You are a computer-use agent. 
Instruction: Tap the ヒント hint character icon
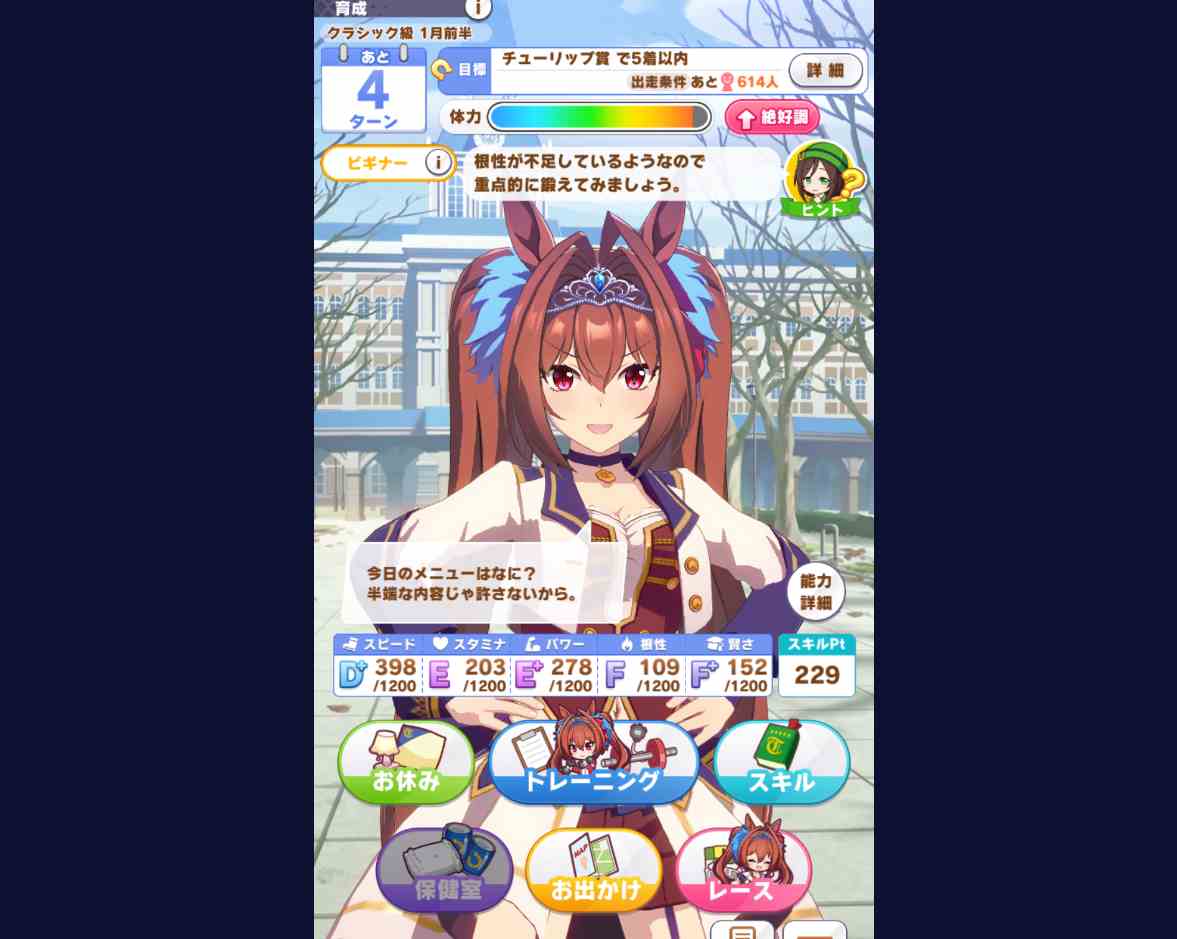point(821,180)
